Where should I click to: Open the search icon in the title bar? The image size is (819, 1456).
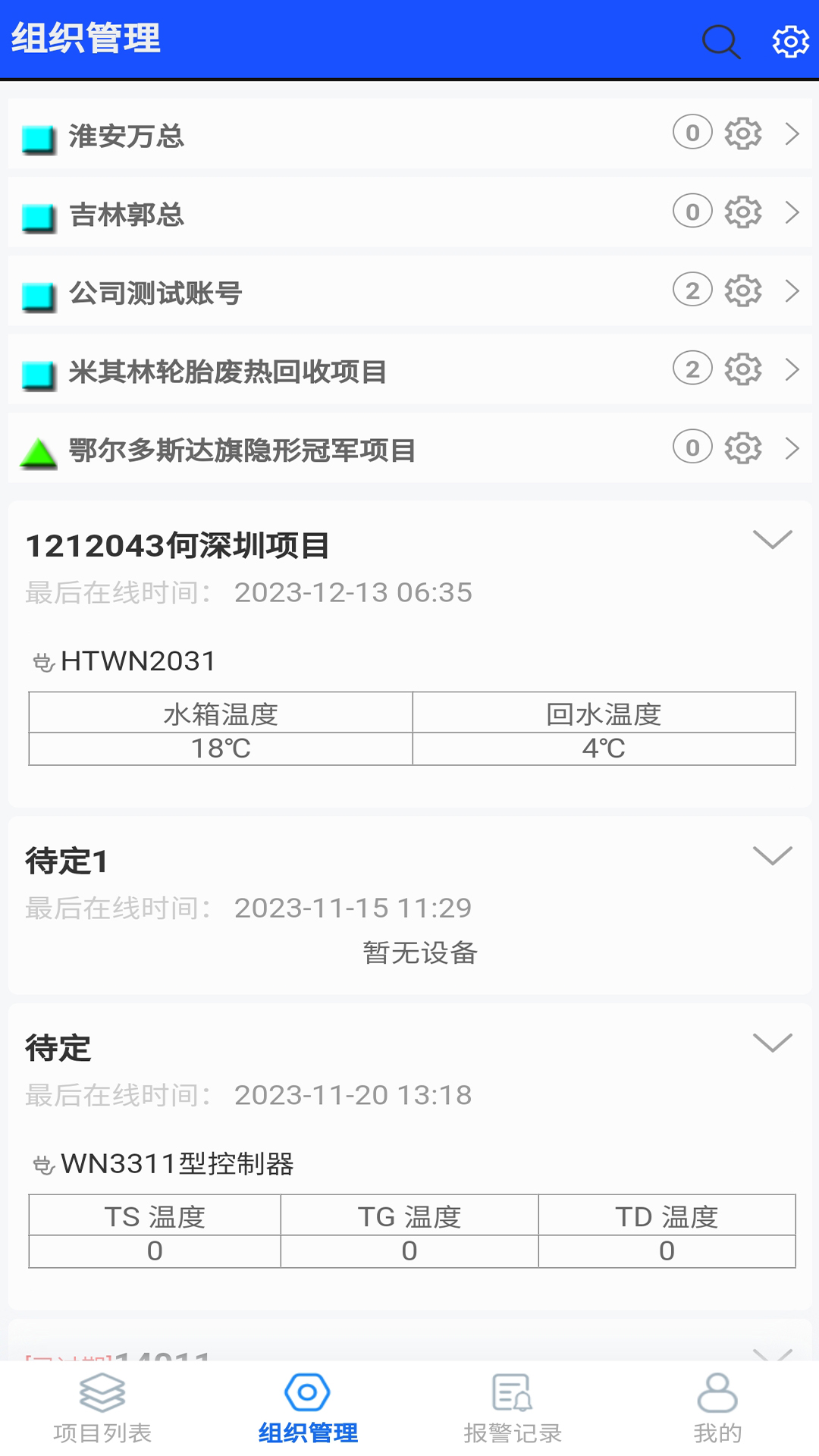[x=720, y=42]
